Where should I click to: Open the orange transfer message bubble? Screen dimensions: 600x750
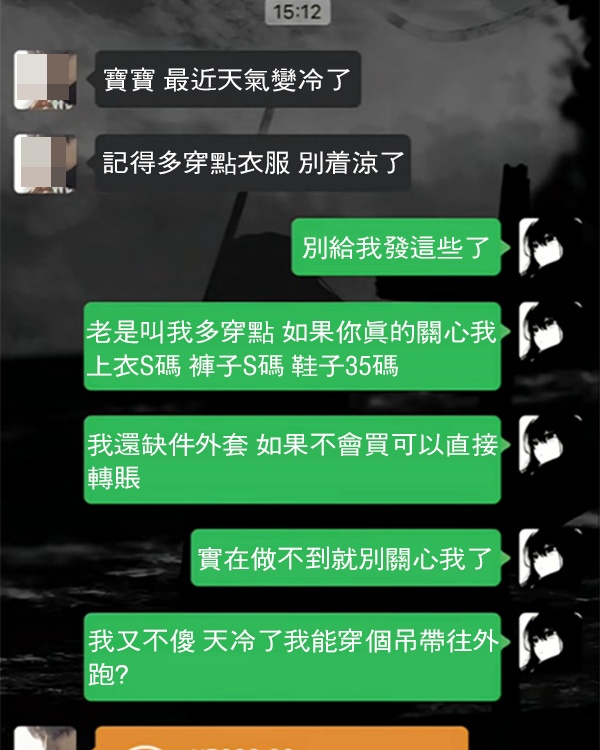(281, 739)
